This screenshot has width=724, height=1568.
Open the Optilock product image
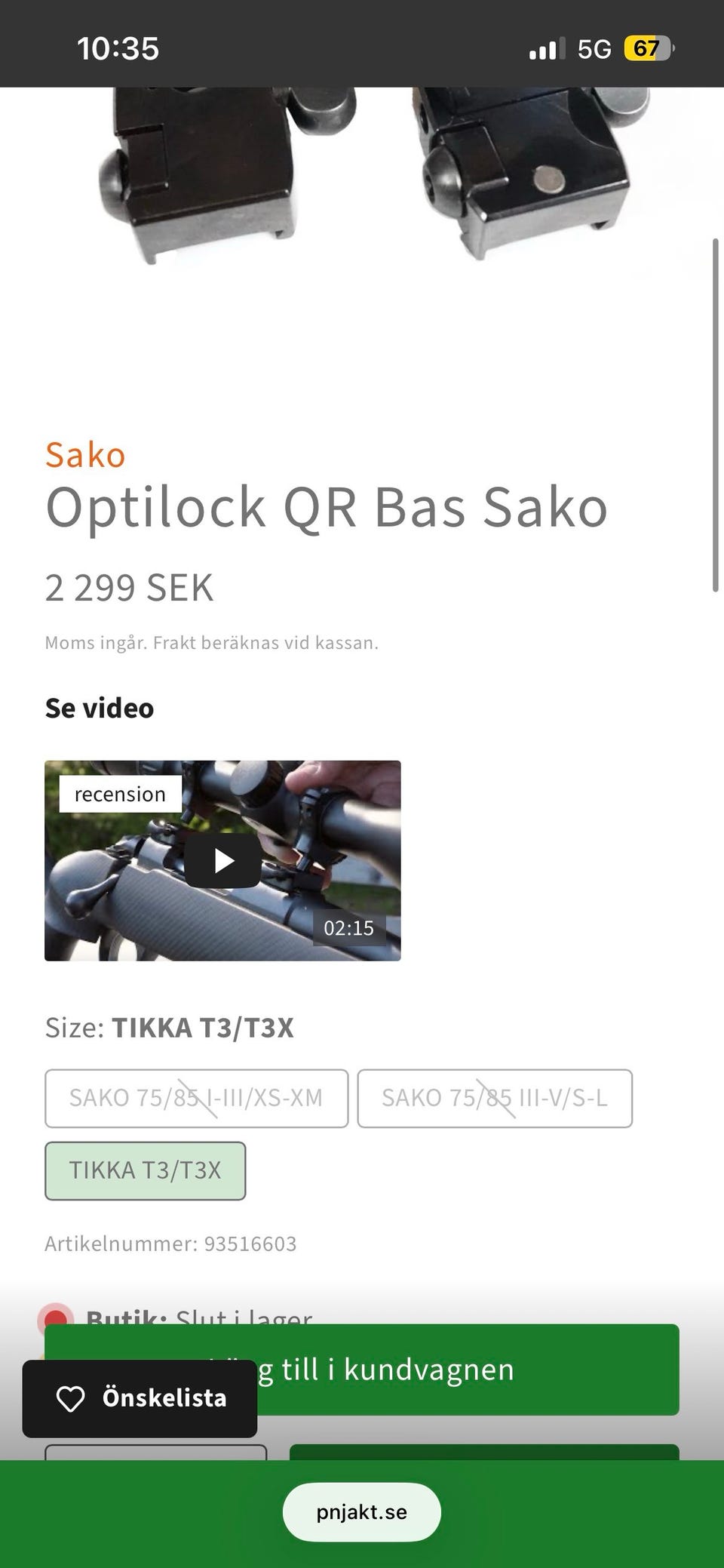370,177
